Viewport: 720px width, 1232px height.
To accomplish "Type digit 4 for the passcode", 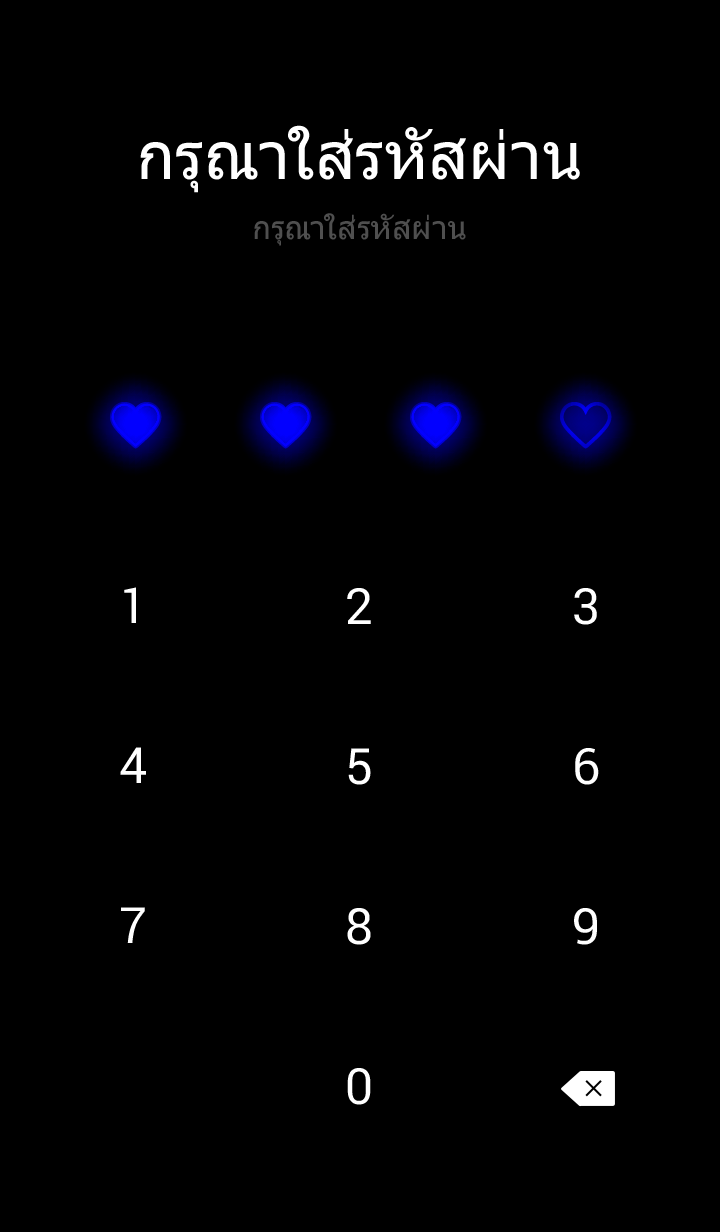I will [133, 767].
